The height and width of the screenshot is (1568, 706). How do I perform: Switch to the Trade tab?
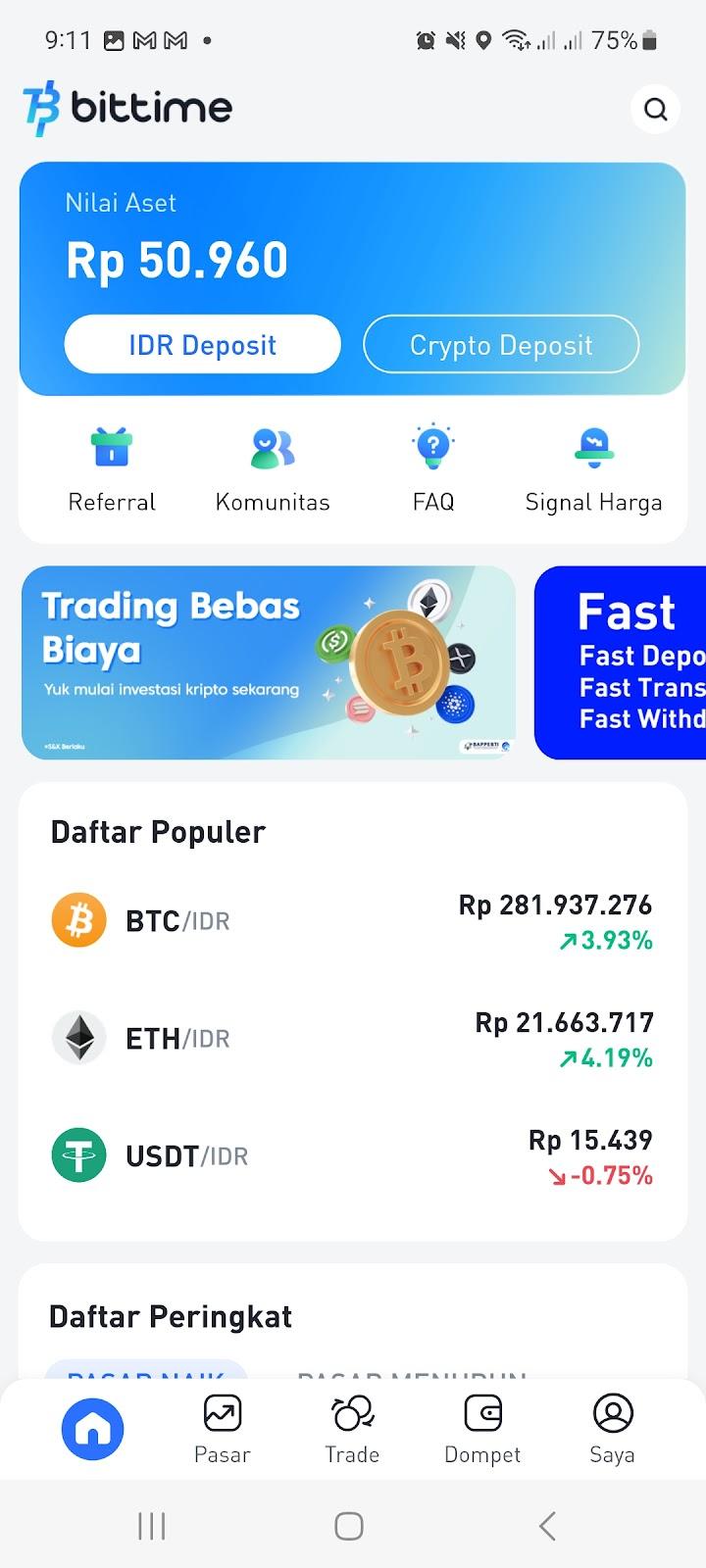[352, 1430]
